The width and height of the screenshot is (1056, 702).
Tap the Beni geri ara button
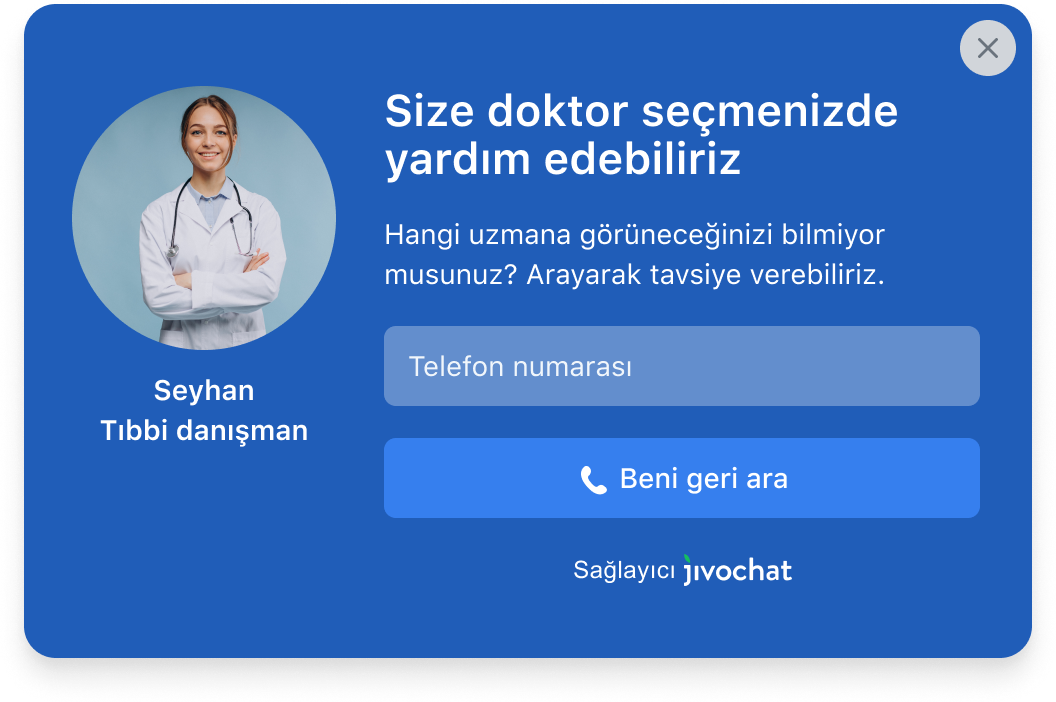tap(681, 478)
